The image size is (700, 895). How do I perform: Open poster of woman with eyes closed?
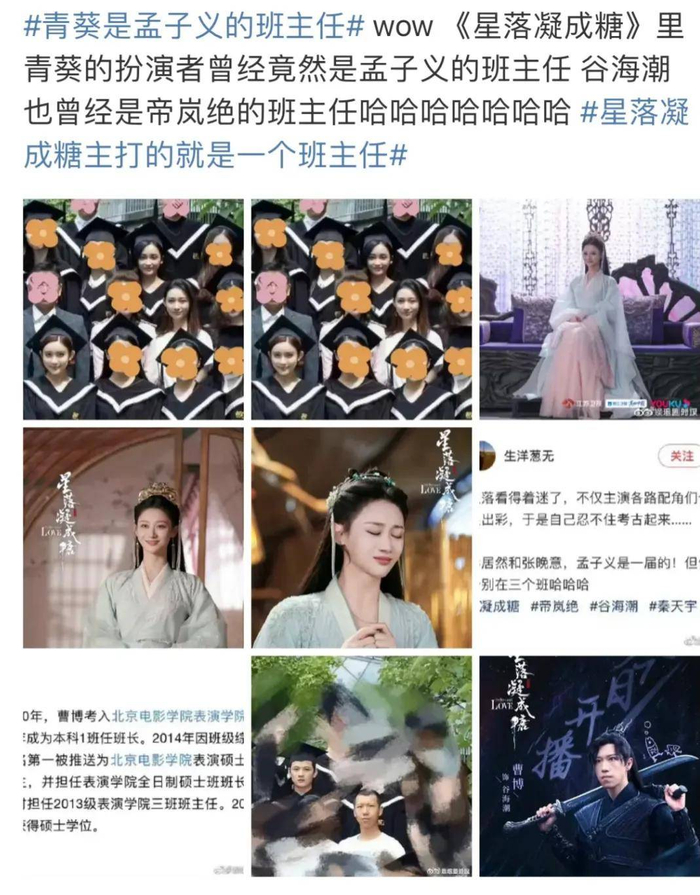pyautogui.click(x=361, y=538)
